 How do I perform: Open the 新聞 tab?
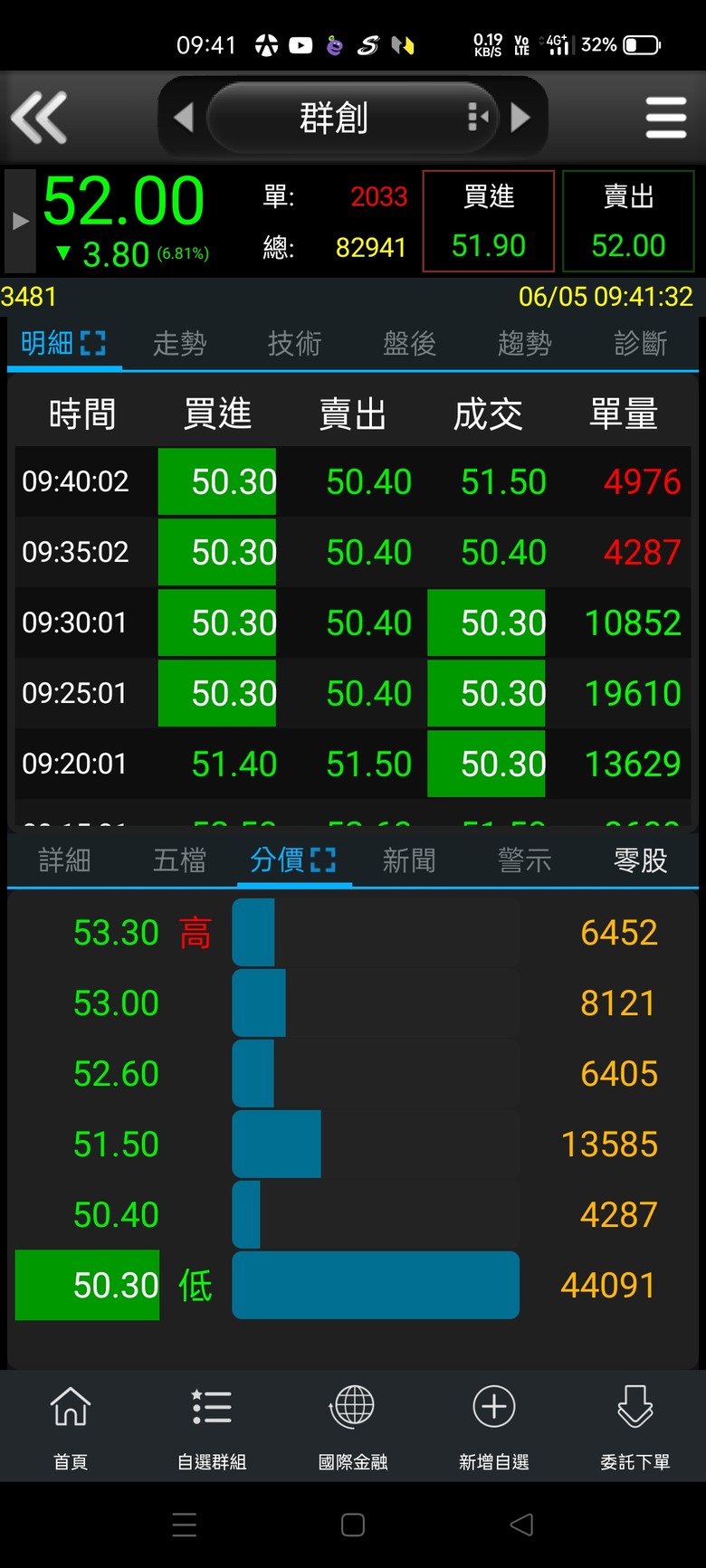tap(409, 860)
